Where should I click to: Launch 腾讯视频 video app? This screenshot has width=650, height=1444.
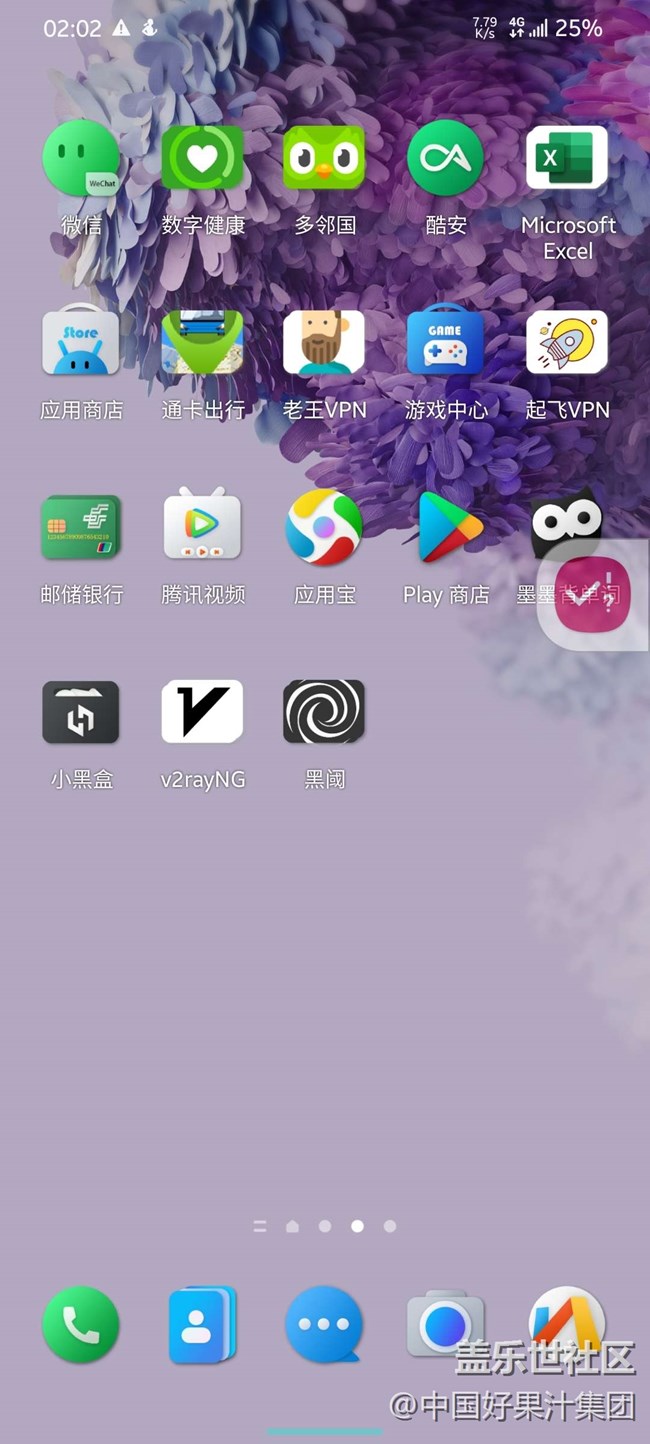(x=203, y=527)
